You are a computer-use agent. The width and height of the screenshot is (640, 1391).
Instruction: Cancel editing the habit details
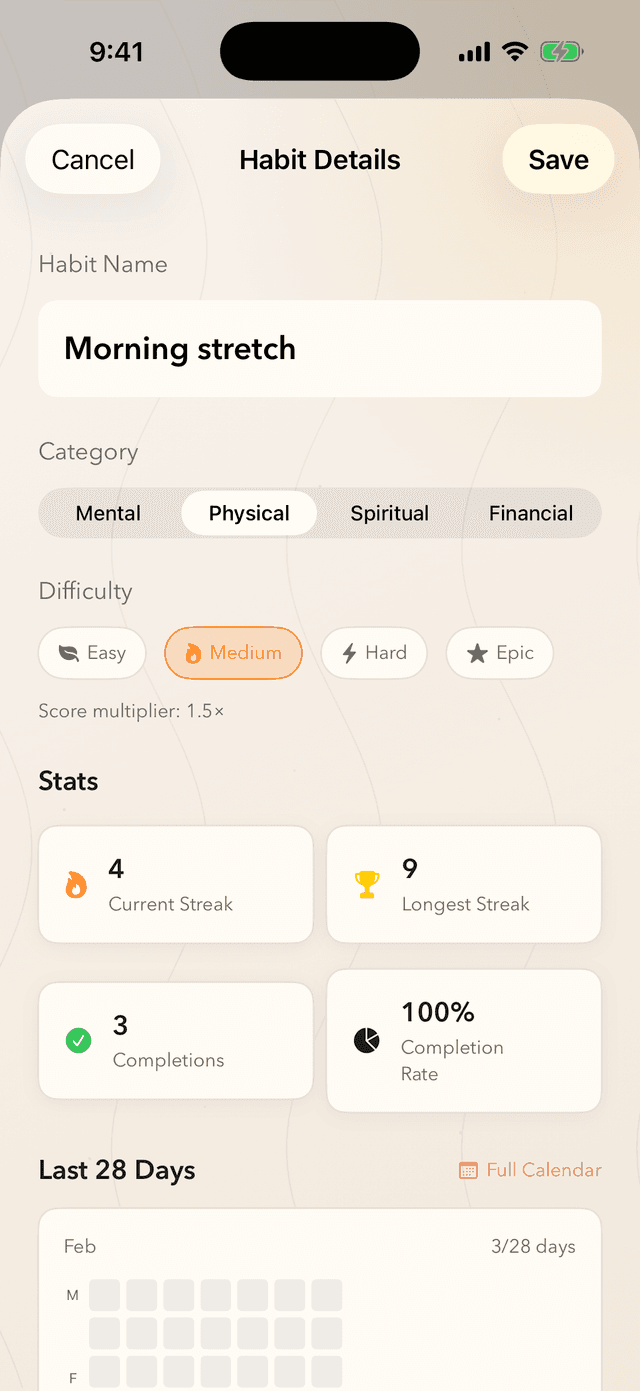[x=93, y=160]
